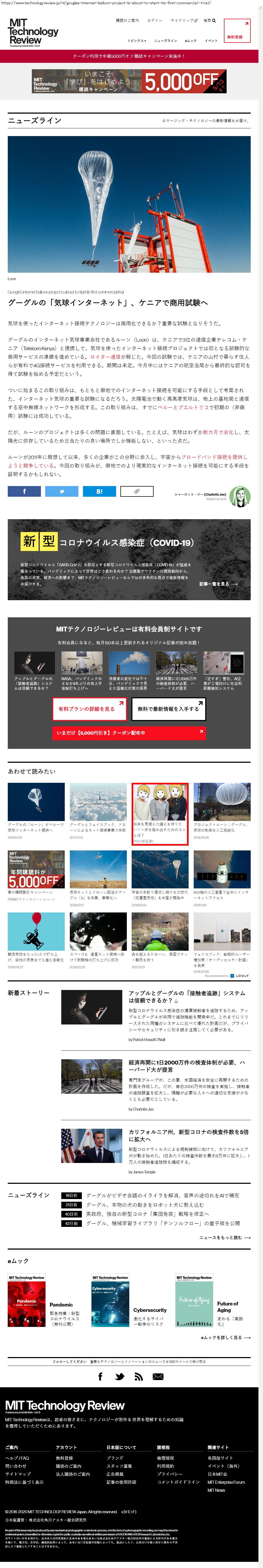Open the eムック nav item

(x=191, y=41)
